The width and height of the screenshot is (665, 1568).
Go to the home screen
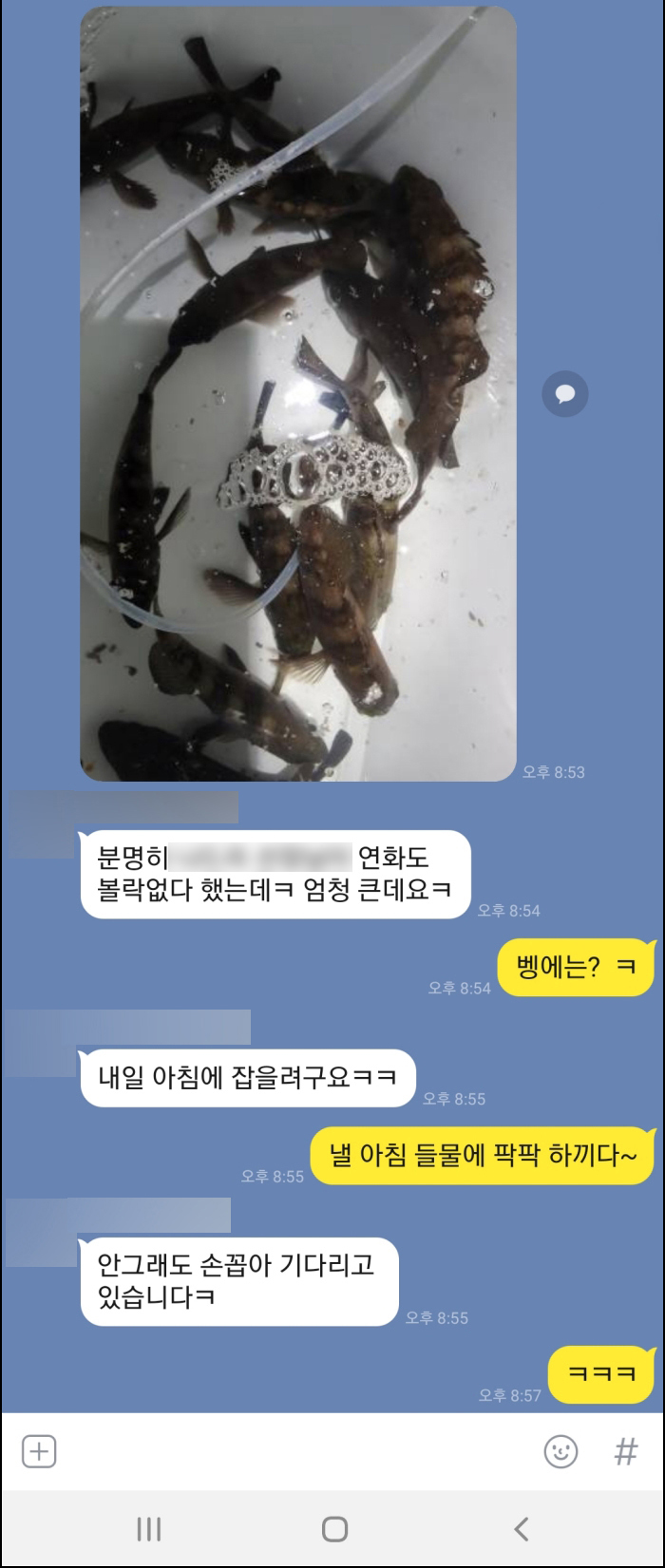point(334,1528)
